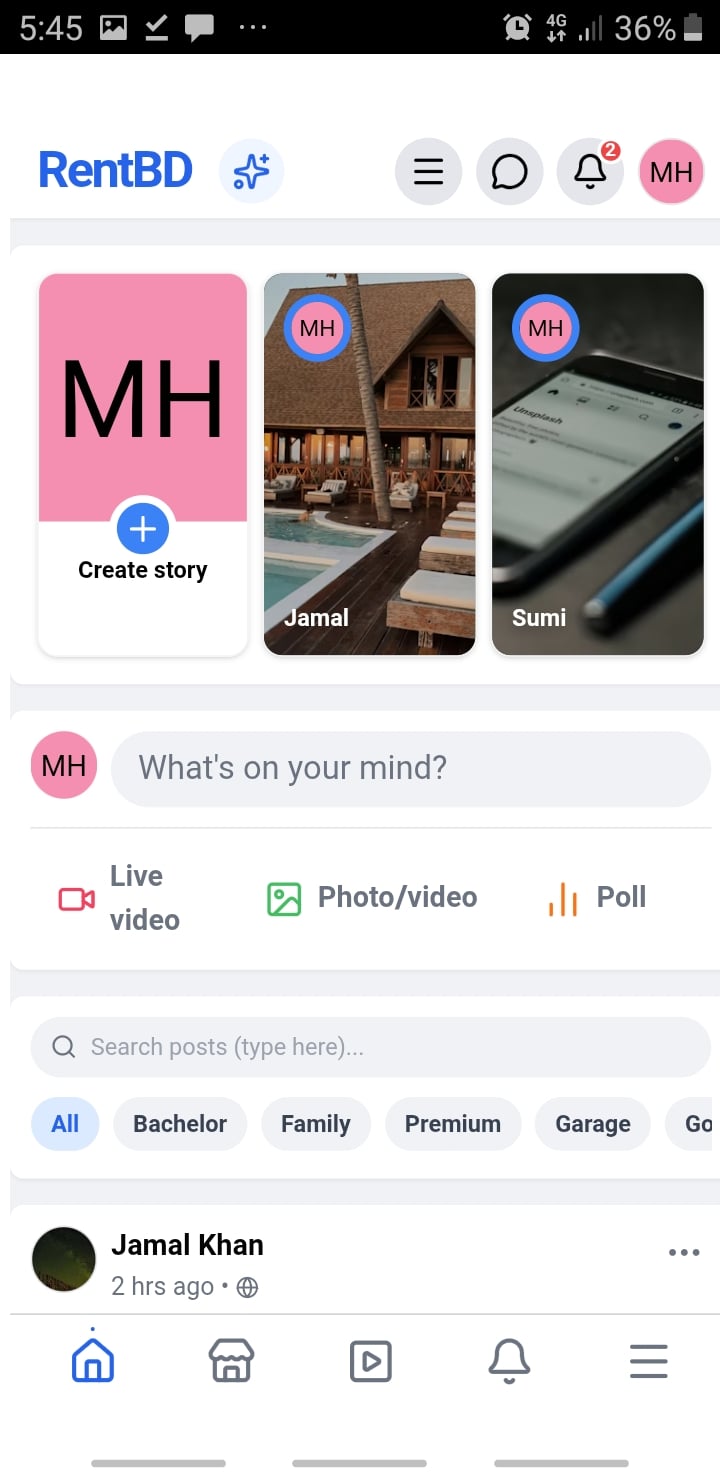This screenshot has width=720, height=1480.
Task: View Sumi's story
Action: 597,464
